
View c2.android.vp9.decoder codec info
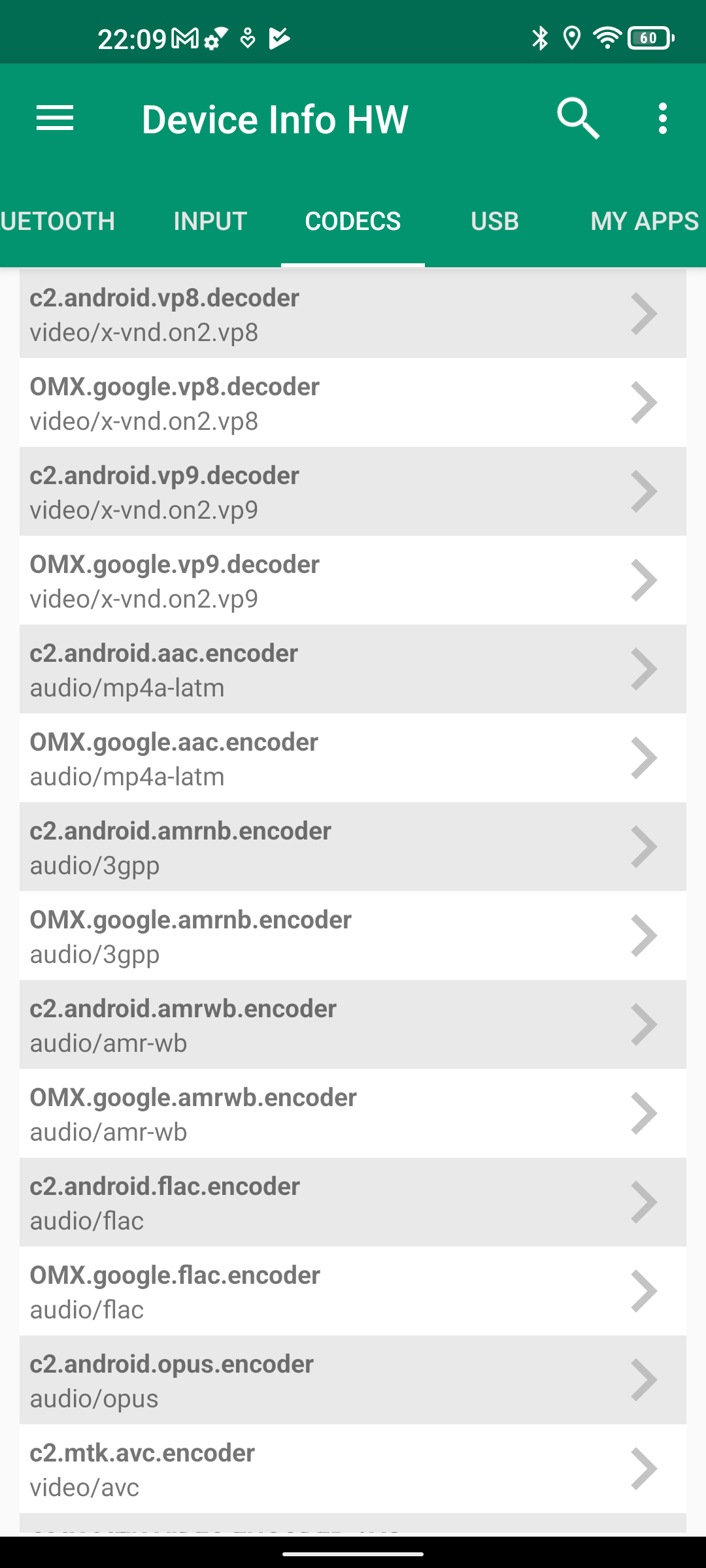tap(353, 492)
